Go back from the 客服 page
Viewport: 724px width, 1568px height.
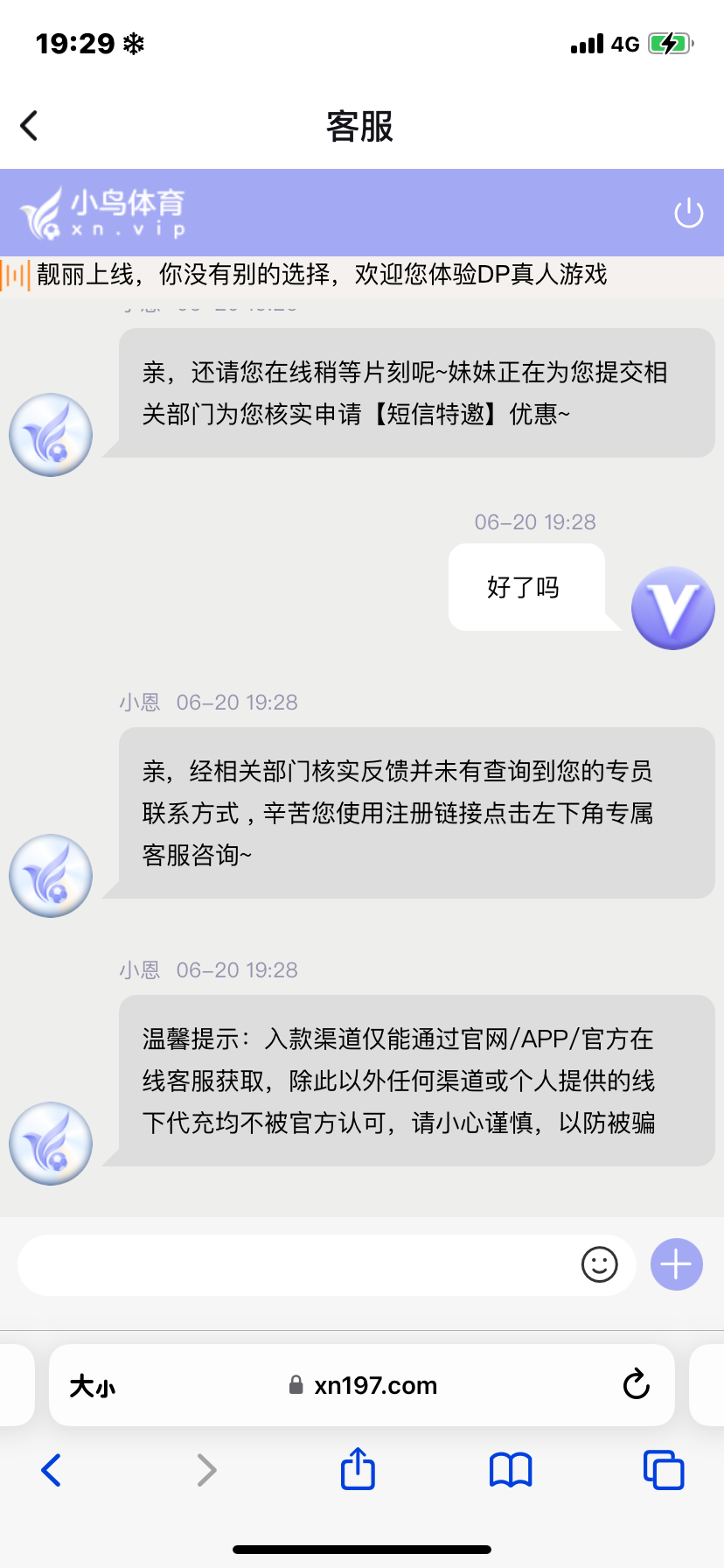(30, 126)
